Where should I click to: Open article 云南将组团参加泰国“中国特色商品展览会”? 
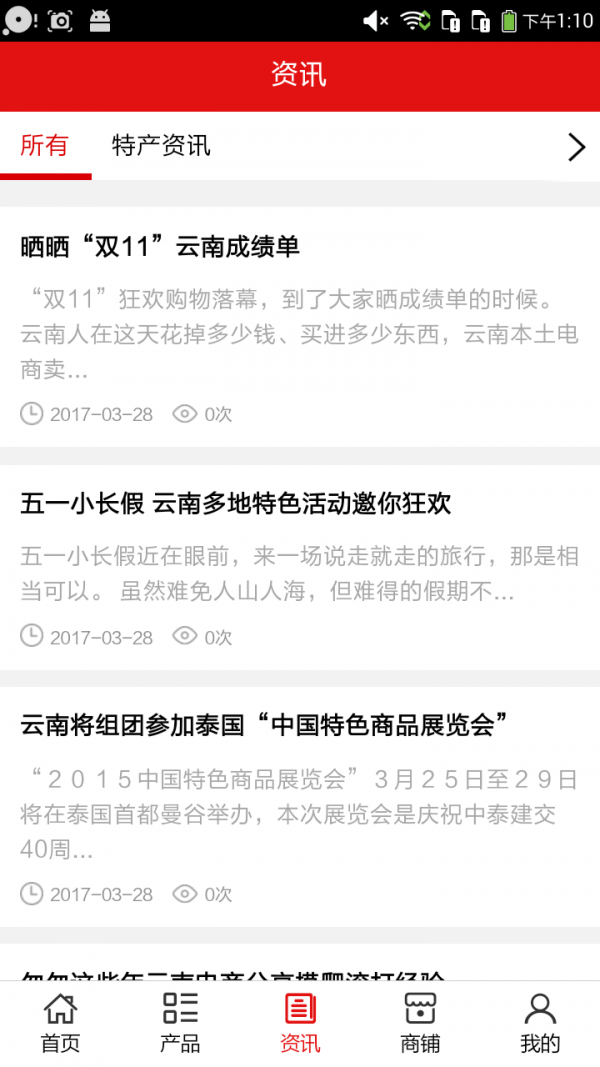(x=266, y=726)
